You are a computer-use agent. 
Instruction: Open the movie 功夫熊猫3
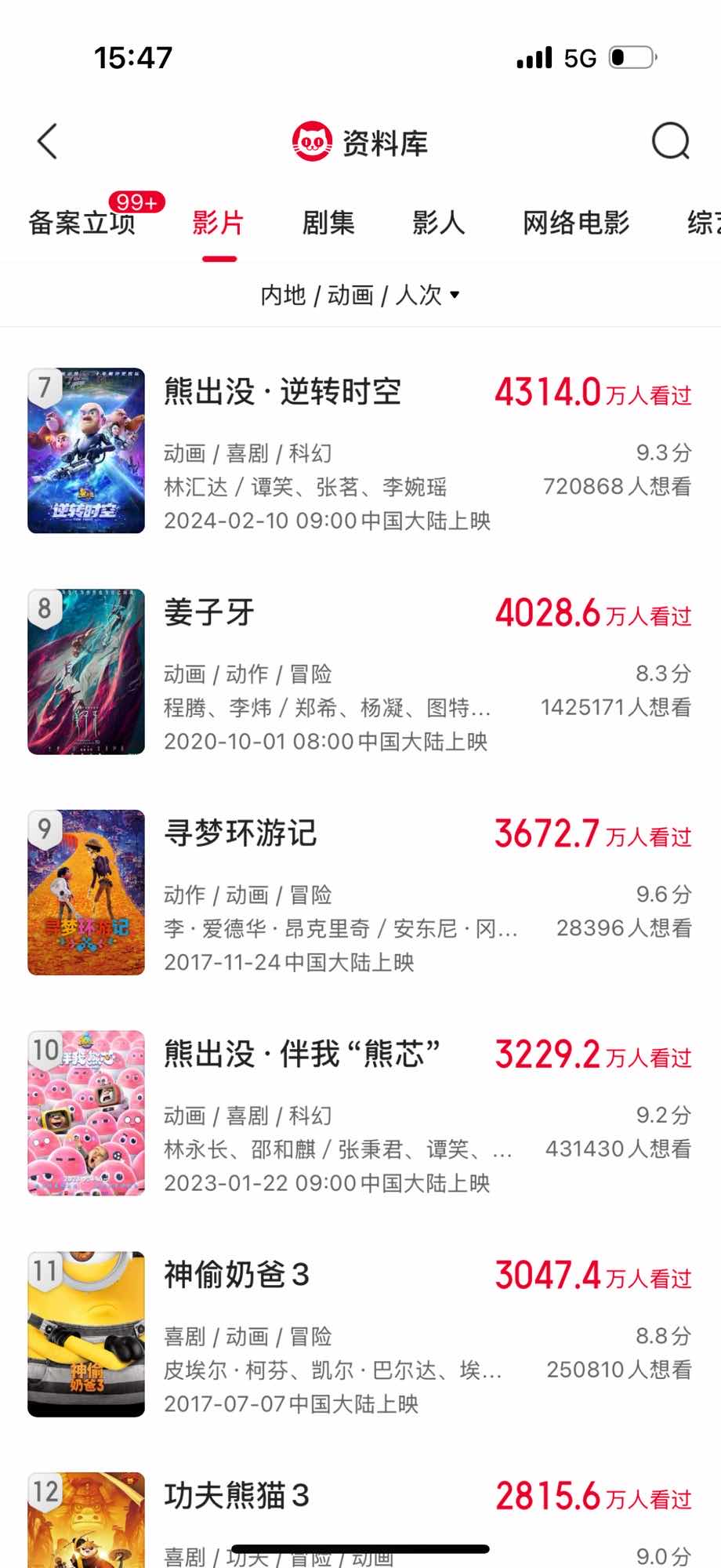pyautogui.click(x=236, y=1496)
